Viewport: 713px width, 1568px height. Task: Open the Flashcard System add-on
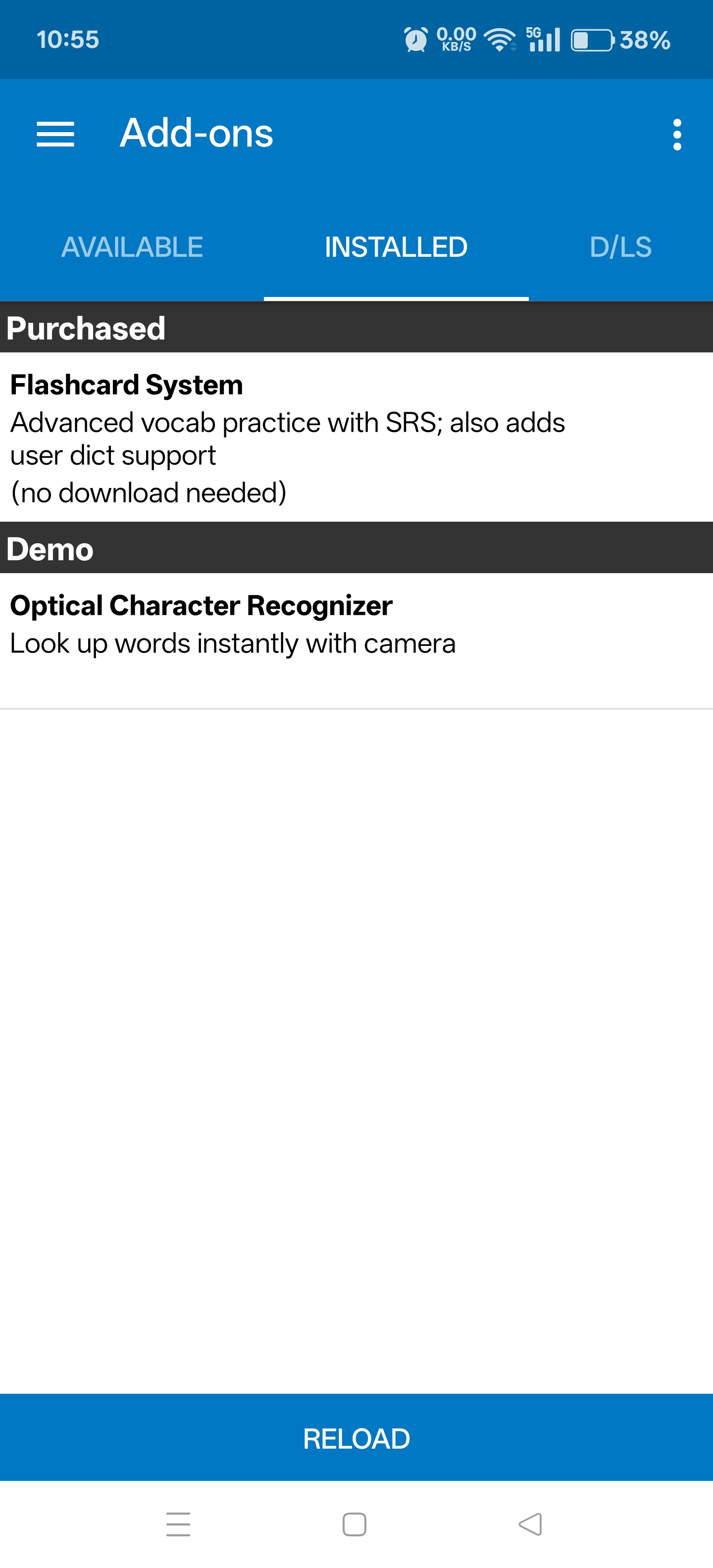[356, 437]
